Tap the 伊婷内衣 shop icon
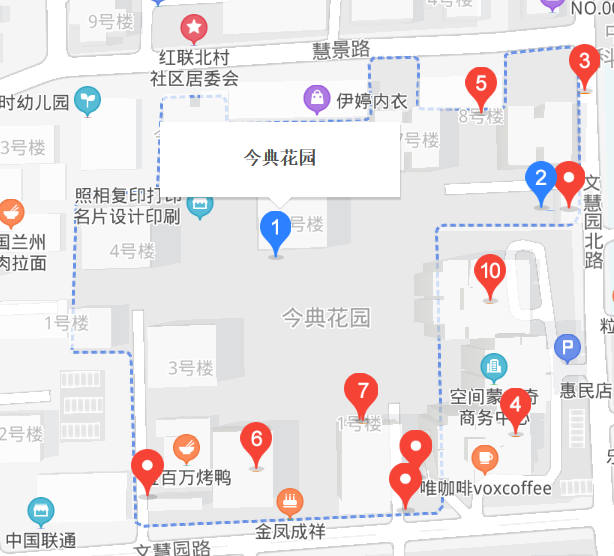614x556 pixels. [317, 98]
